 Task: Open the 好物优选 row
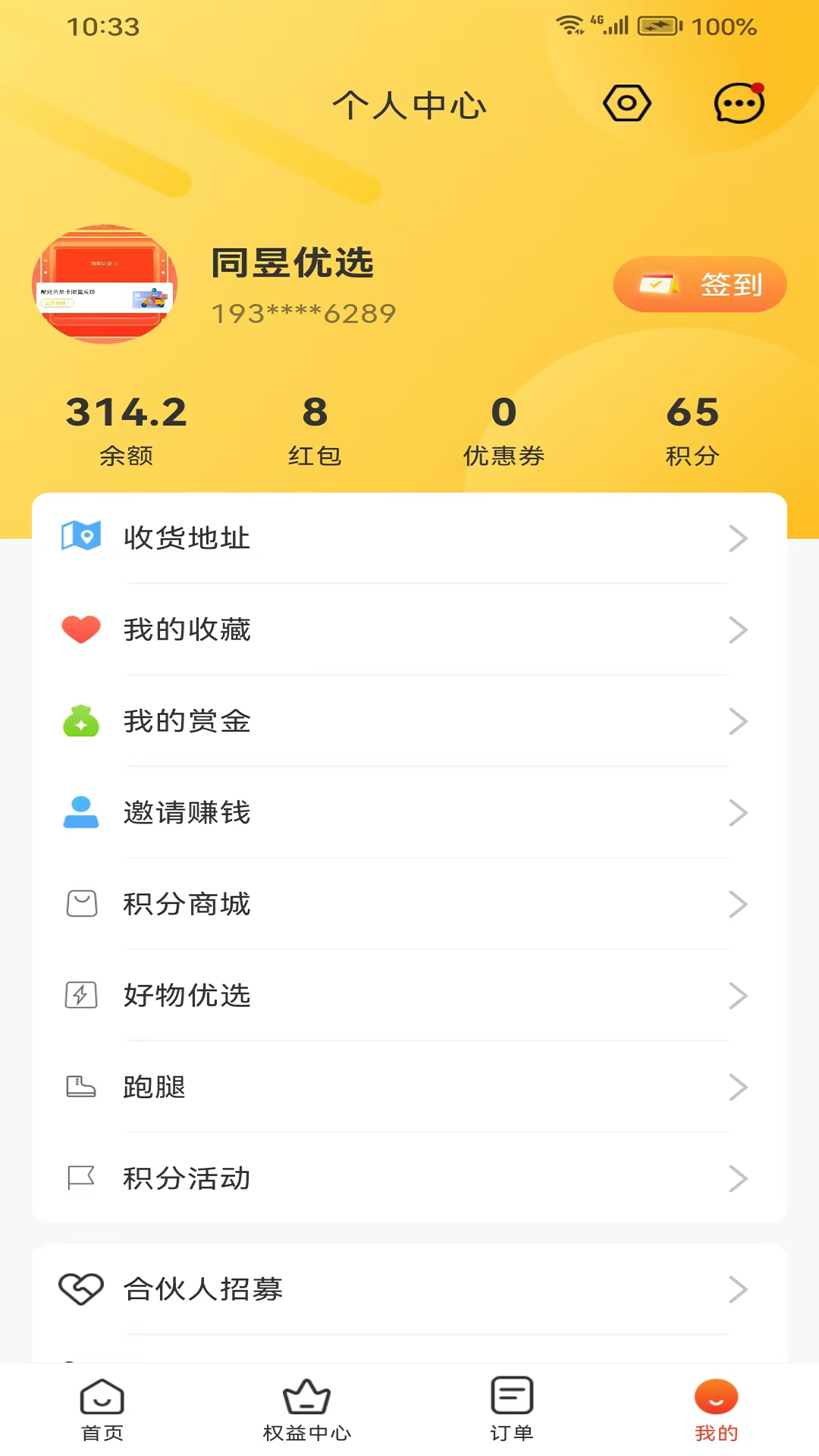point(409,996)
